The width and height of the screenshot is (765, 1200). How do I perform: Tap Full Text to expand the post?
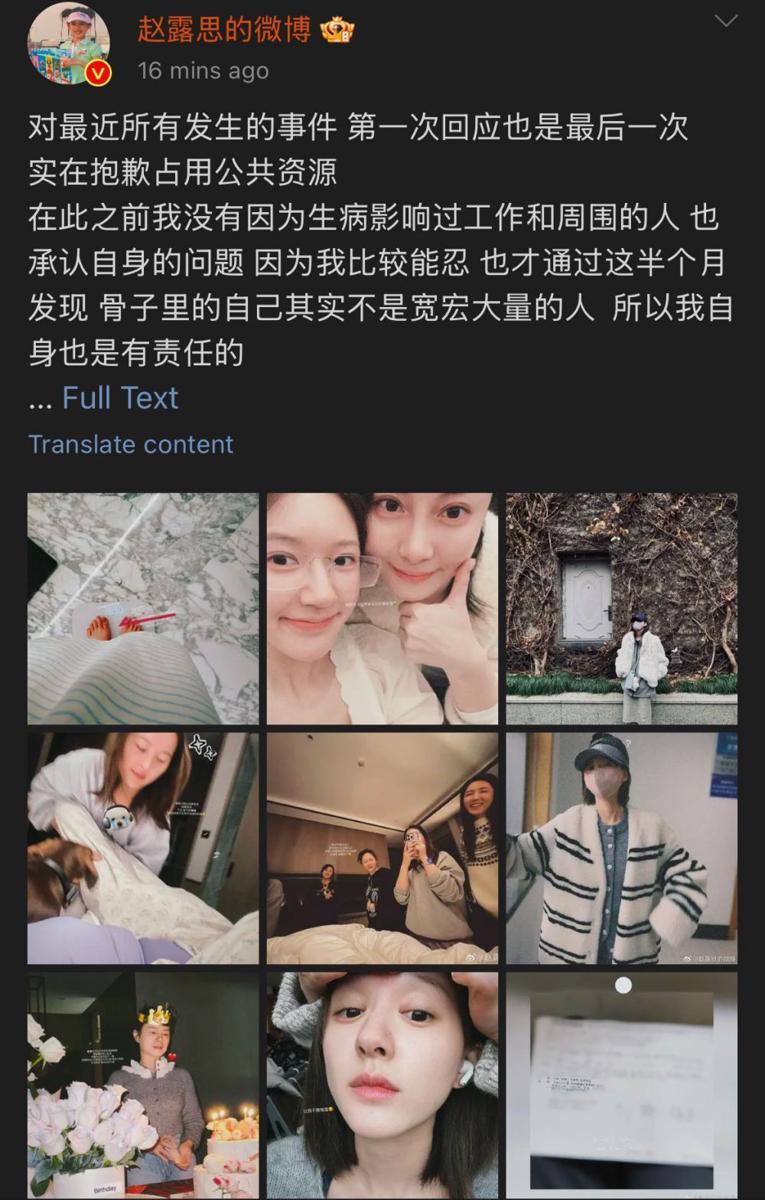(120, 397)
